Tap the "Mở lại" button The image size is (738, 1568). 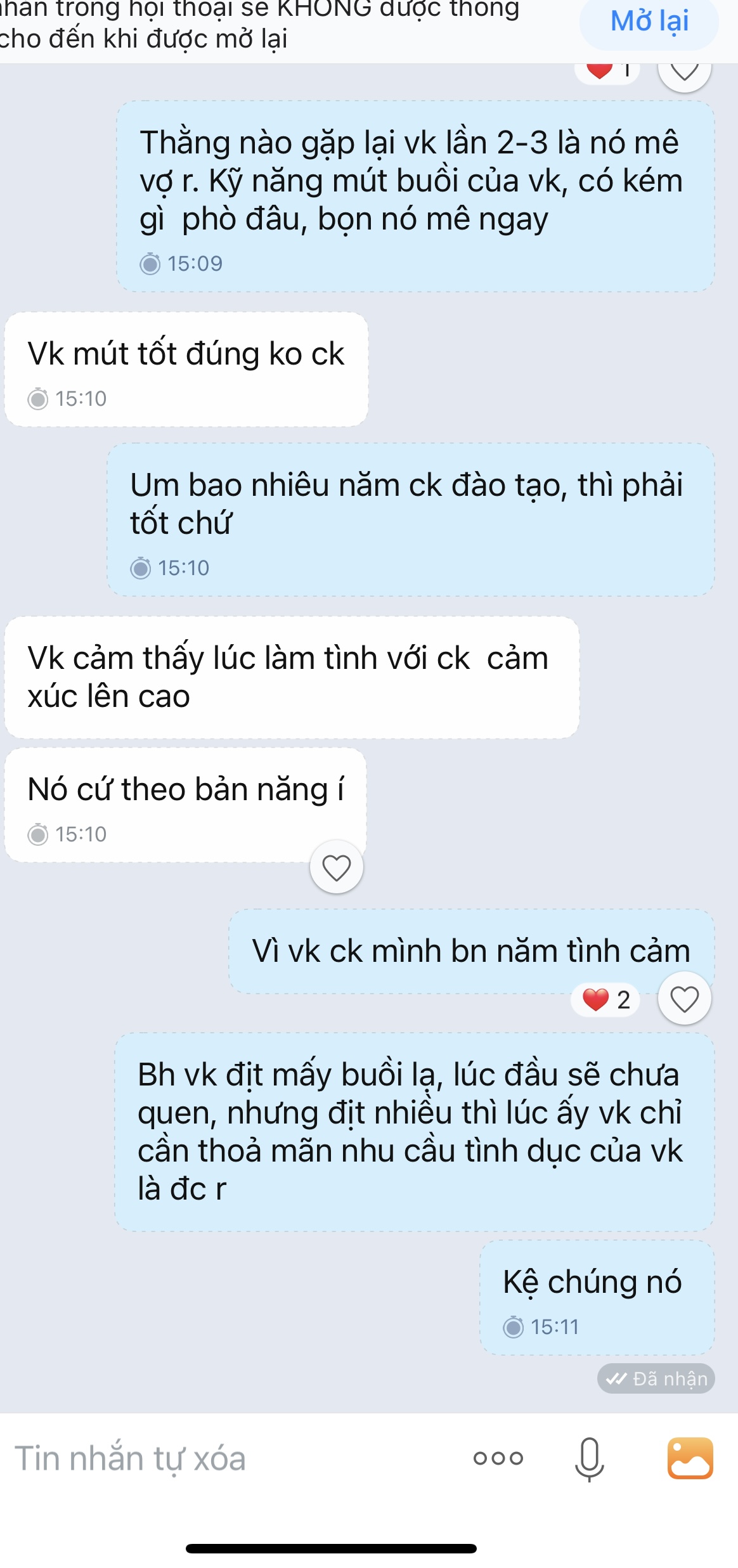point(649,22)
